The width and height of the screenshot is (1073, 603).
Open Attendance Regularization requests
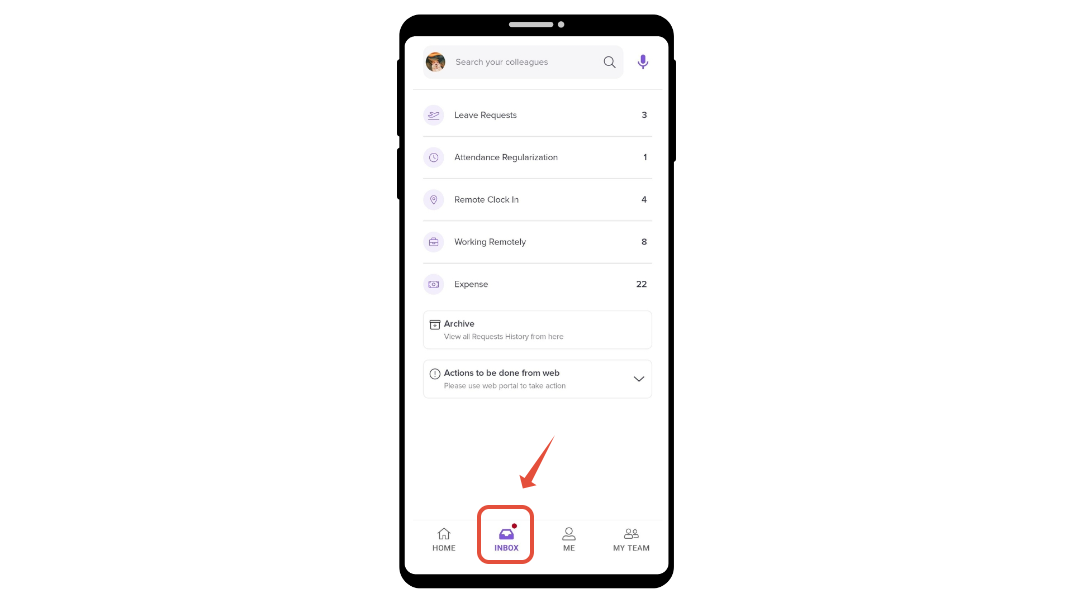(x=537, y=157)
